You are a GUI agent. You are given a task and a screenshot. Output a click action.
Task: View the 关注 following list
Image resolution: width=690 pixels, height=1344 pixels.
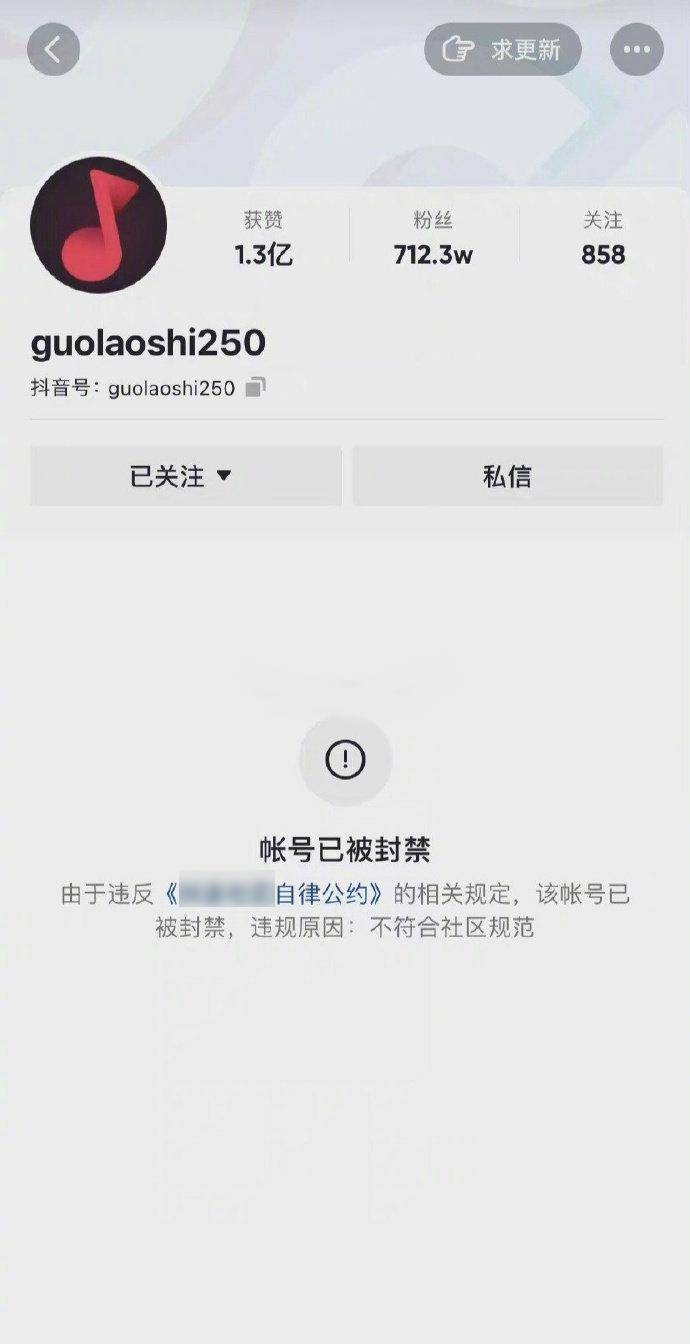(603, 239)
